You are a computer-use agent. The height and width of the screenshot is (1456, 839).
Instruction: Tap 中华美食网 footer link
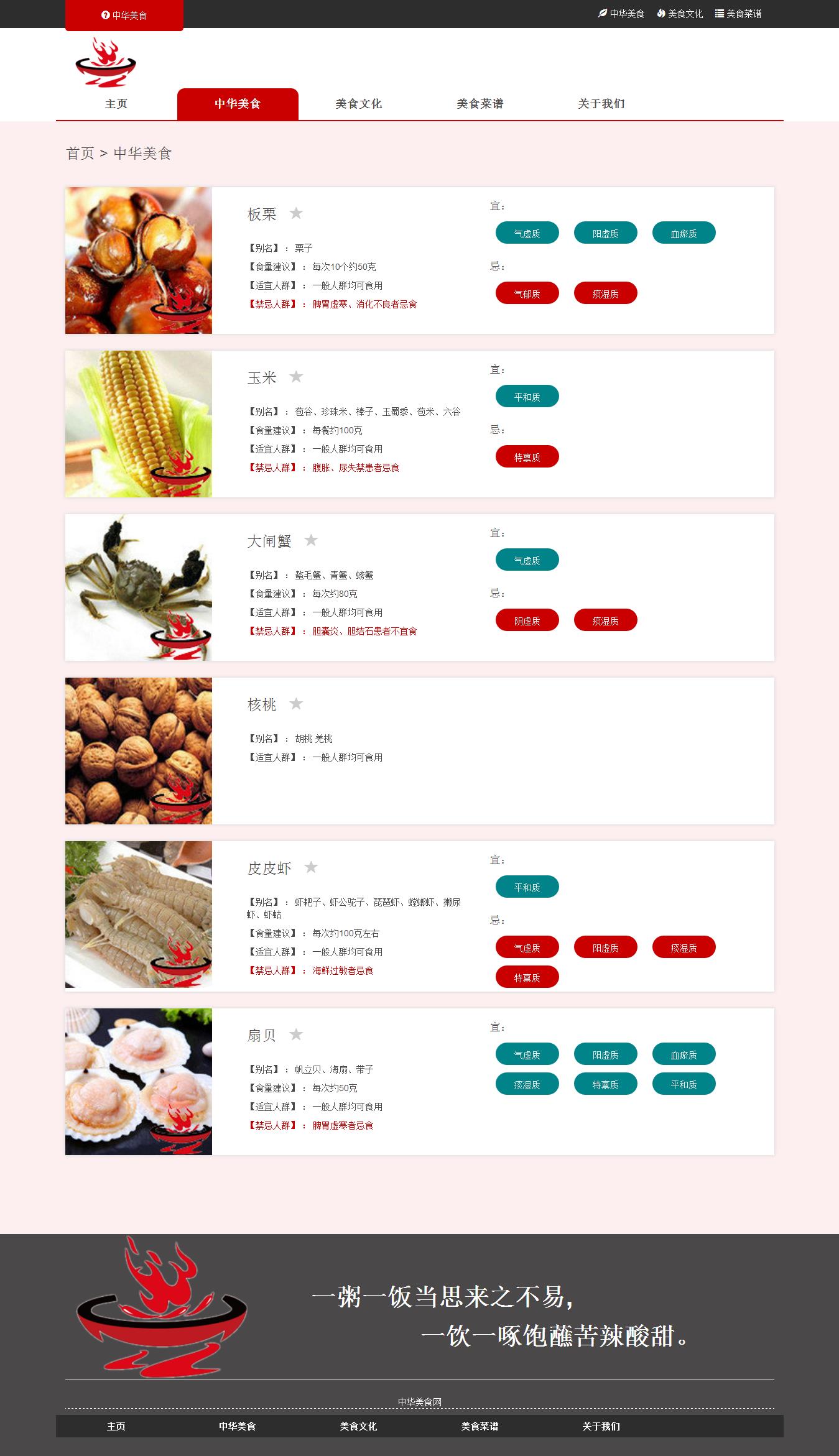(x=420, y=1402)
